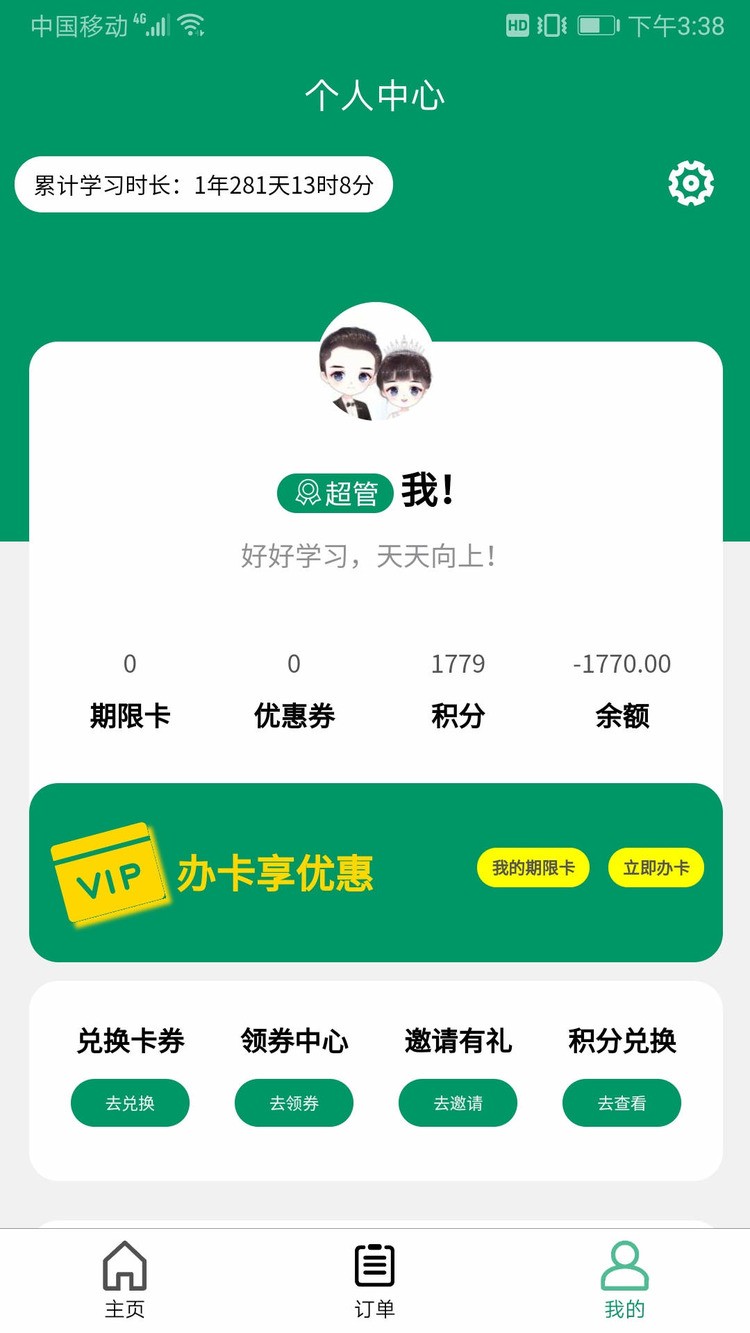Open the 积分 points count 1779
Image resolution: width=750 pixels, height=1333 pixels.
pyautogui.click(x=458, y=663)
